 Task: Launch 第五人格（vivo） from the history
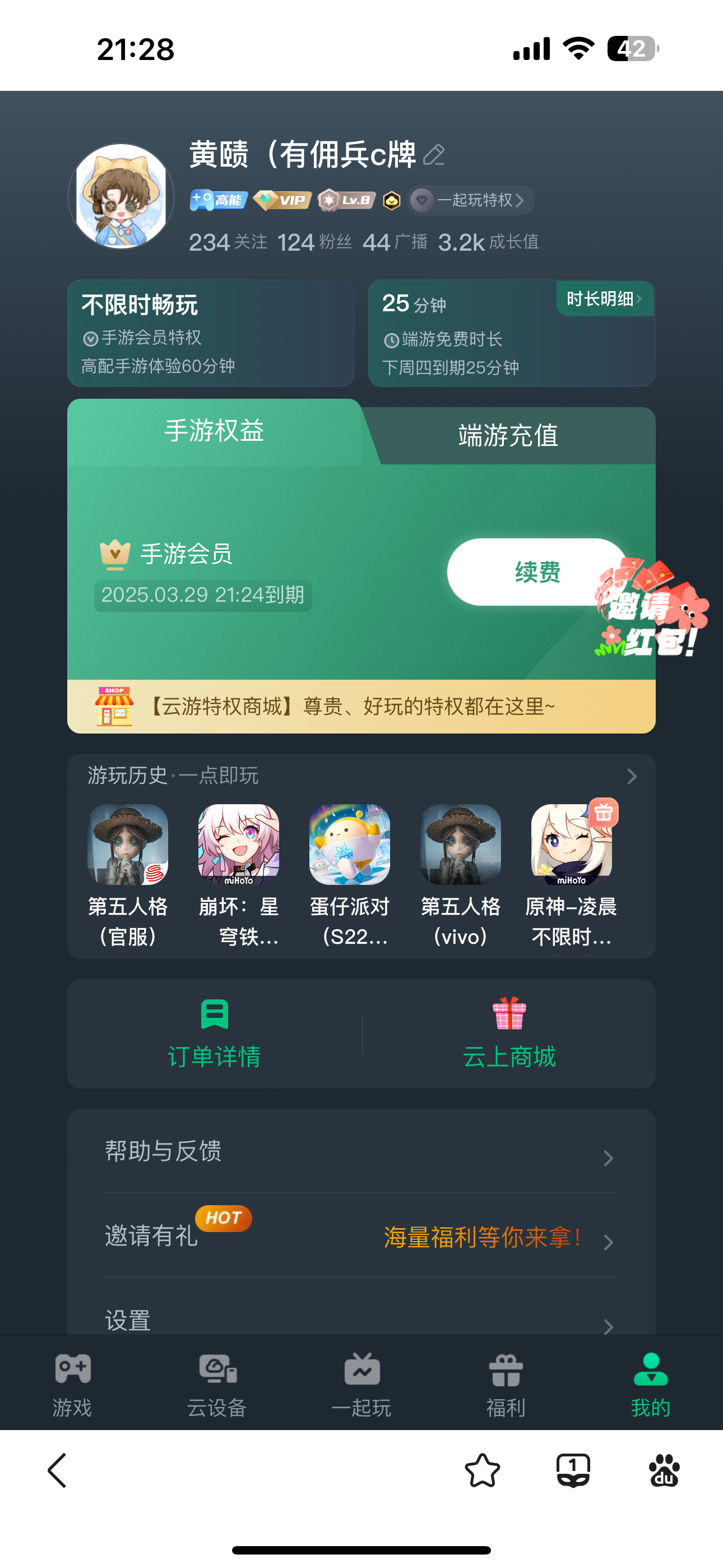pos(461,846)
